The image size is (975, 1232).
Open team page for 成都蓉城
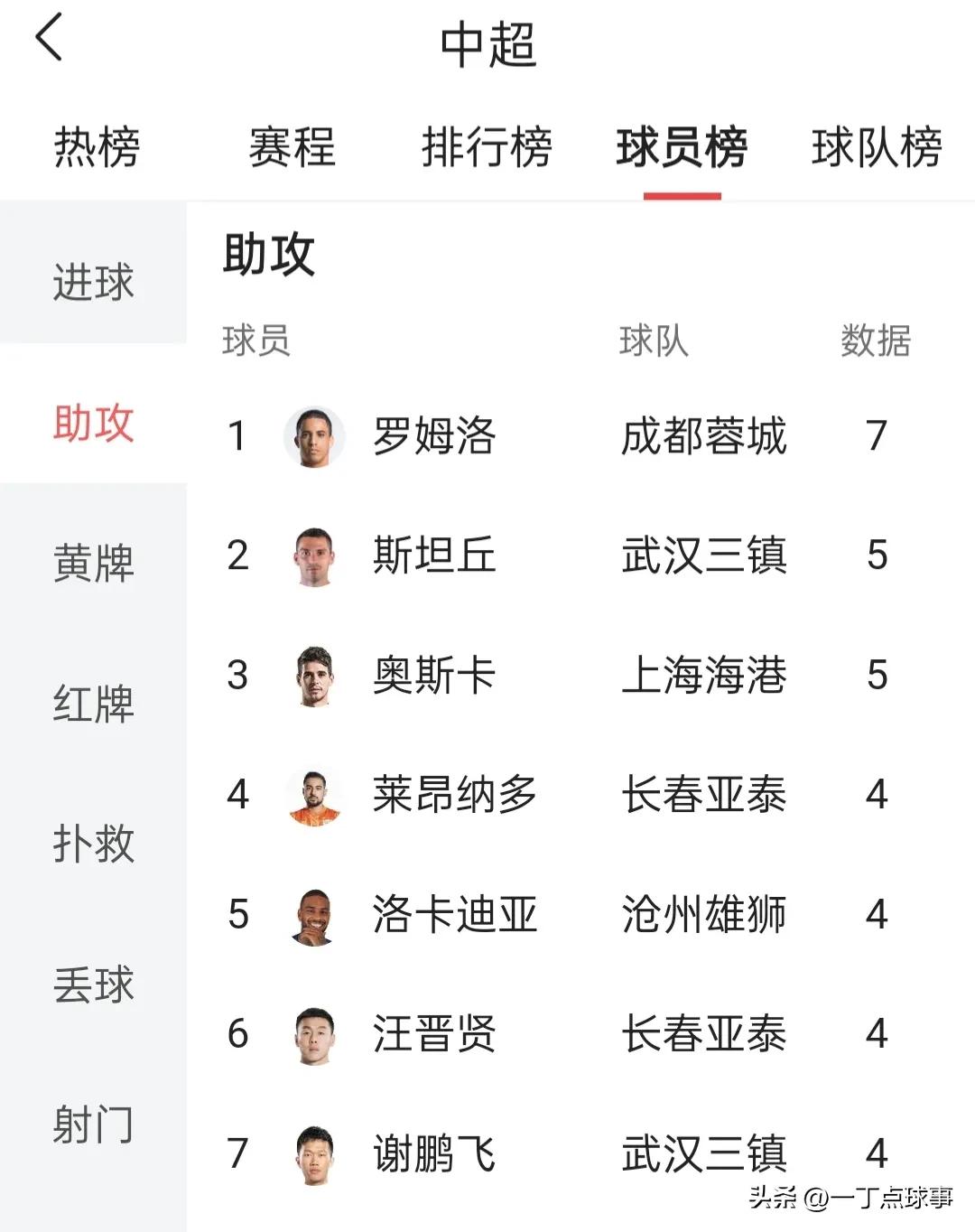(x=704, y=437)
